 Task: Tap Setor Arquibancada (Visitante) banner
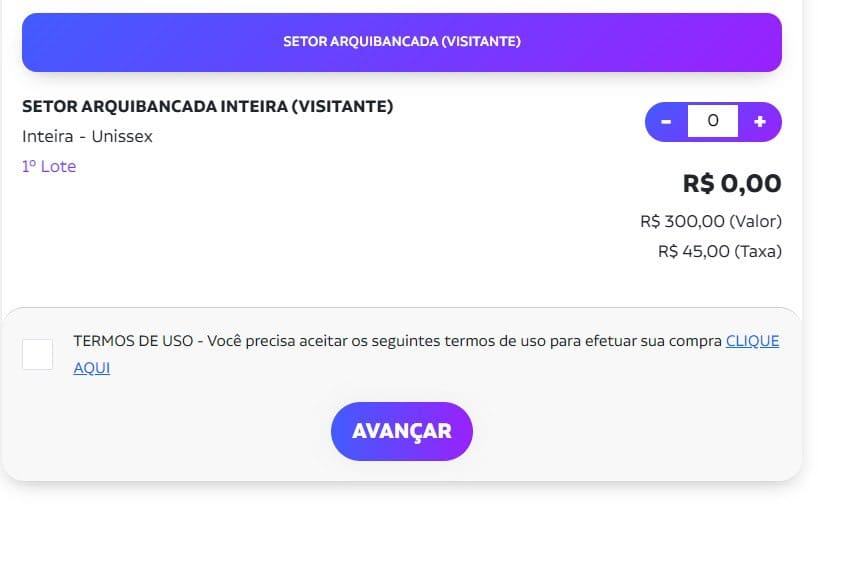point(401,42)
